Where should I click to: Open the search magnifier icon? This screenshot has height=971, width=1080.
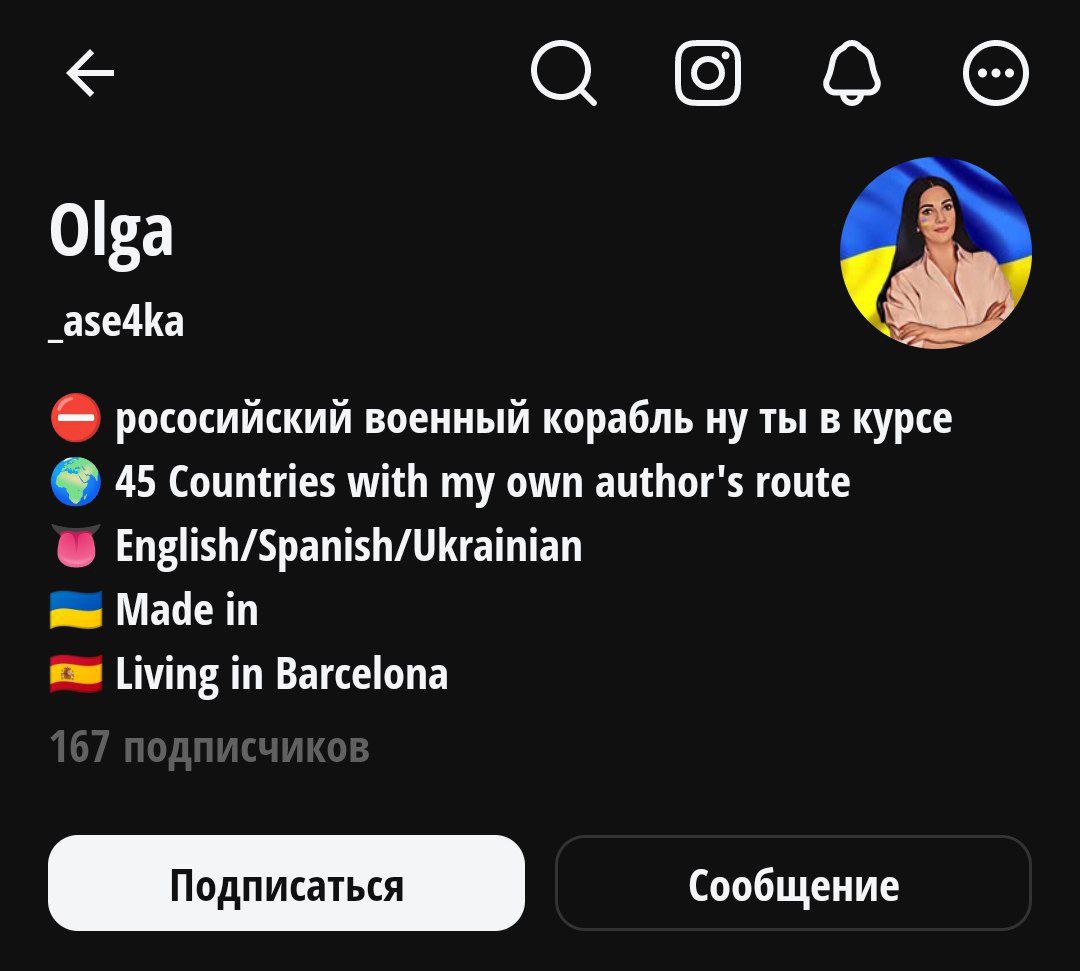coord(563,74)
